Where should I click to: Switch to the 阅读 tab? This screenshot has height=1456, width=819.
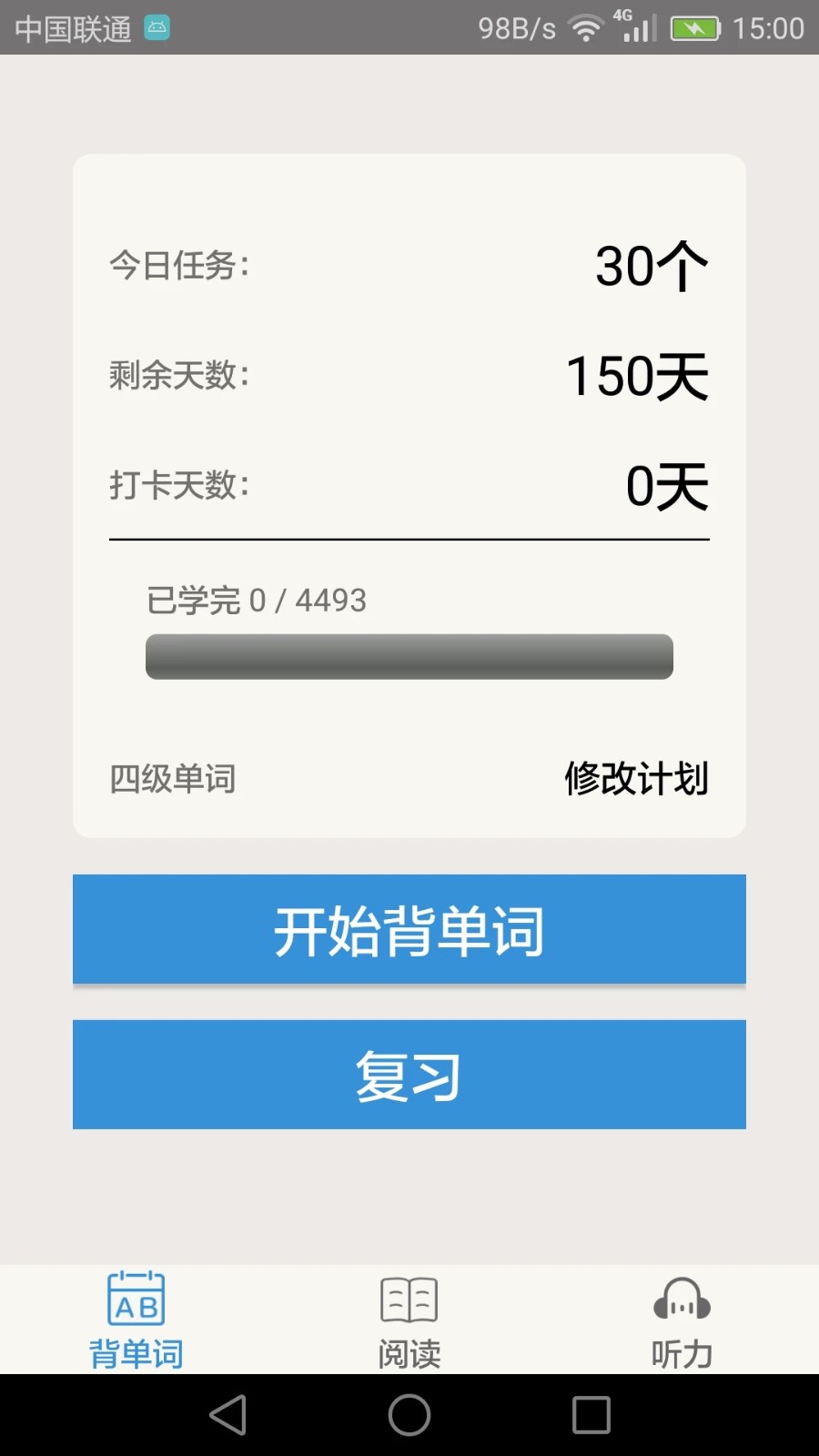[408, 1354]
